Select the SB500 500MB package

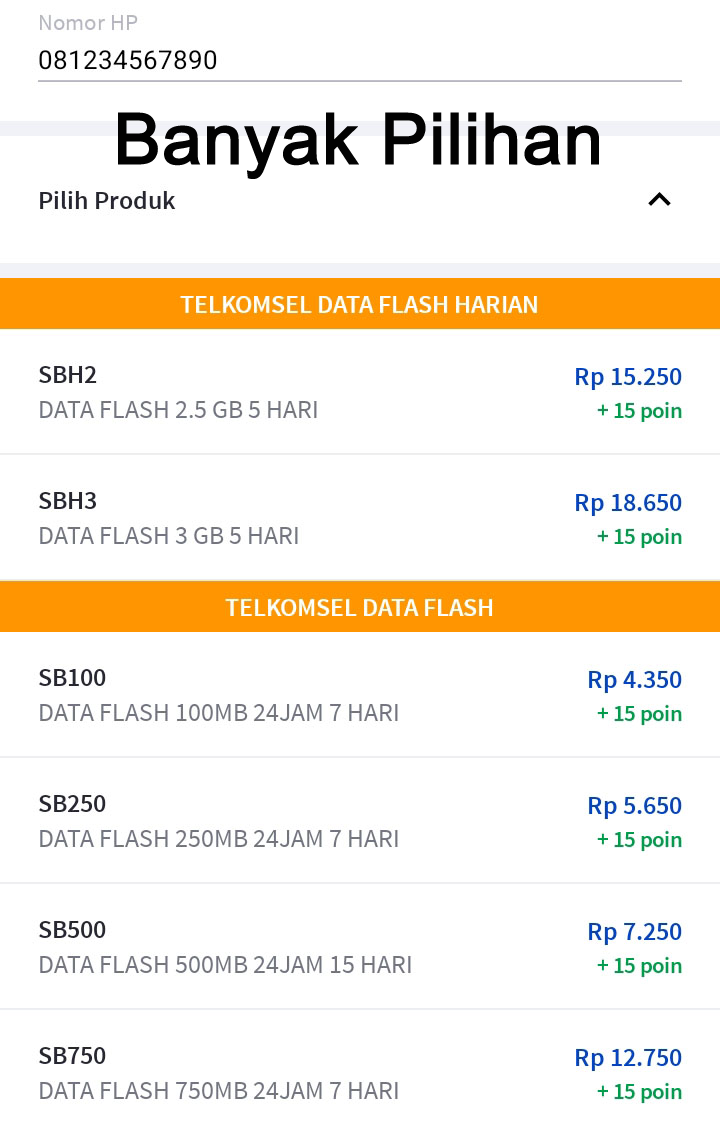coord(300,945)
